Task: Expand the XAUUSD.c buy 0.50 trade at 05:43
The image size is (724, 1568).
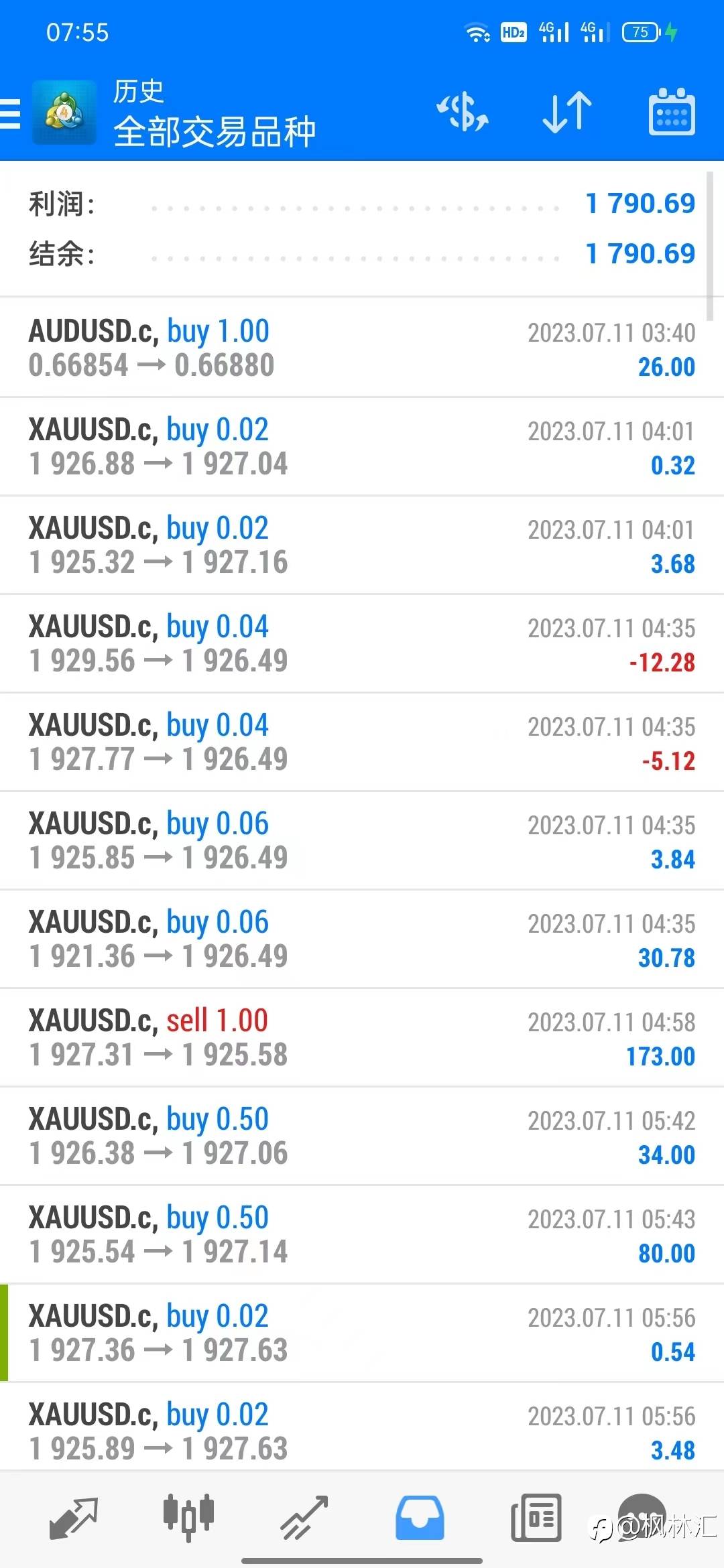Action: pos(362,1233)
